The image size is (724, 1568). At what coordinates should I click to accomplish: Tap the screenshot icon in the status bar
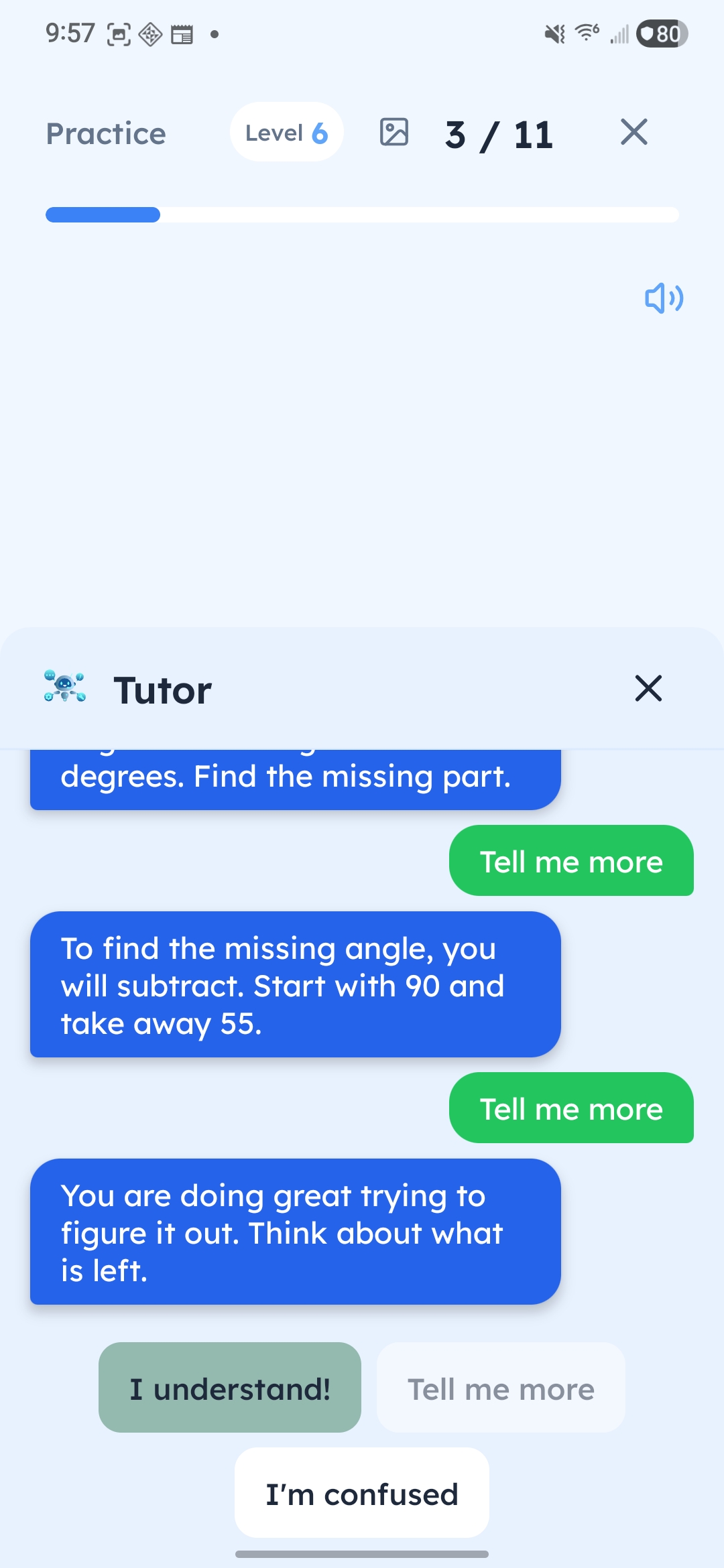(x=118, y=34)
